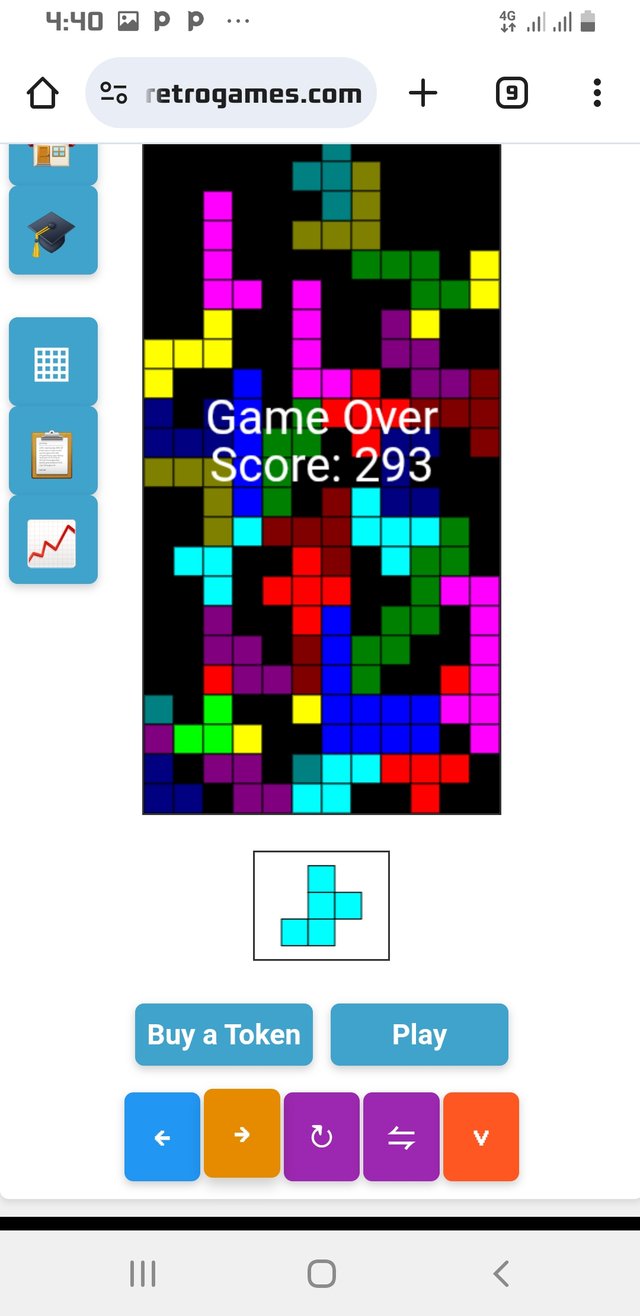The height and width of the screenshot is (1316, 640).
Task: Tap the browser home icon
Action: point(42,94)
